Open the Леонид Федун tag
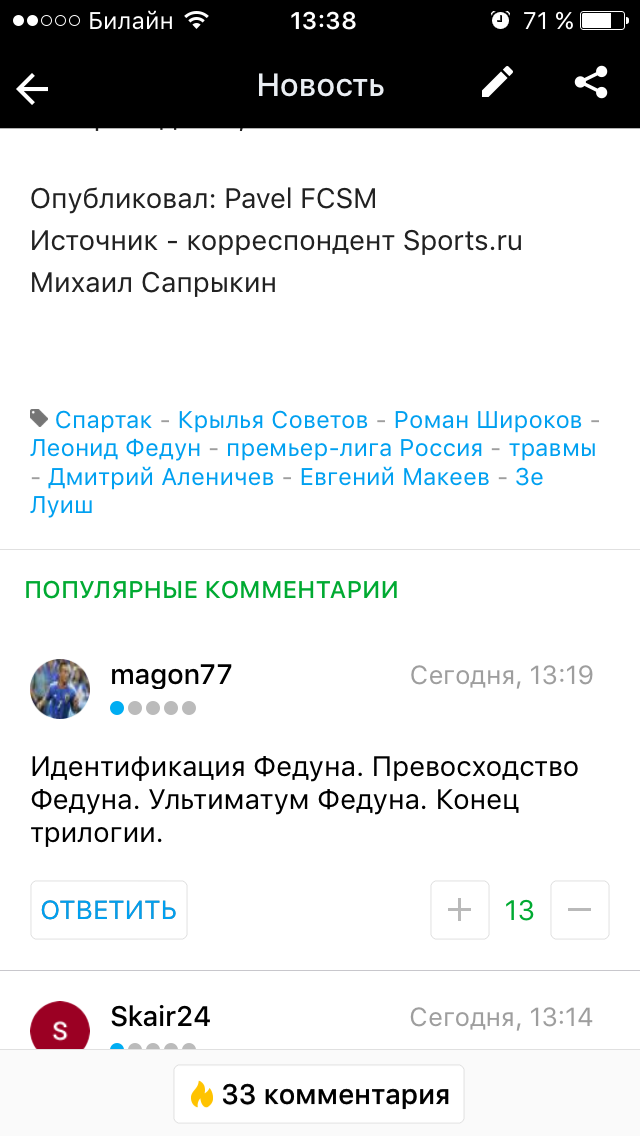This screenshot has width=640, height=1136. (x=116, y=449)
